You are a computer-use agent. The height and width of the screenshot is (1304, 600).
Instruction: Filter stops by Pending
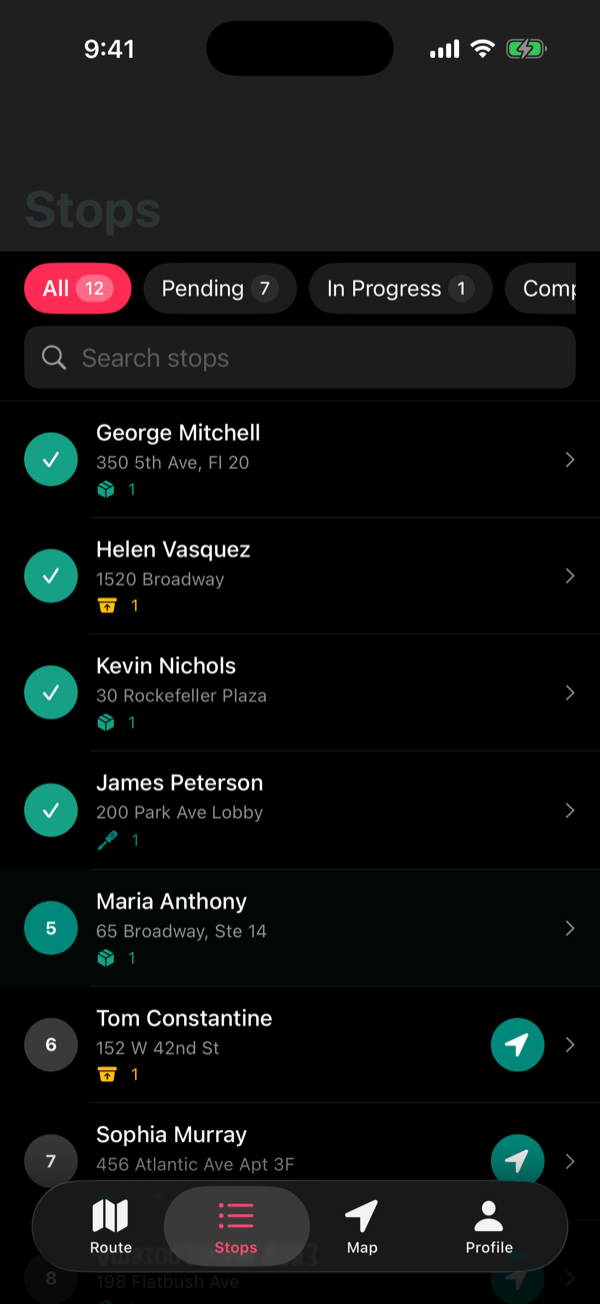pyautogui.click(x=220, y=289)
